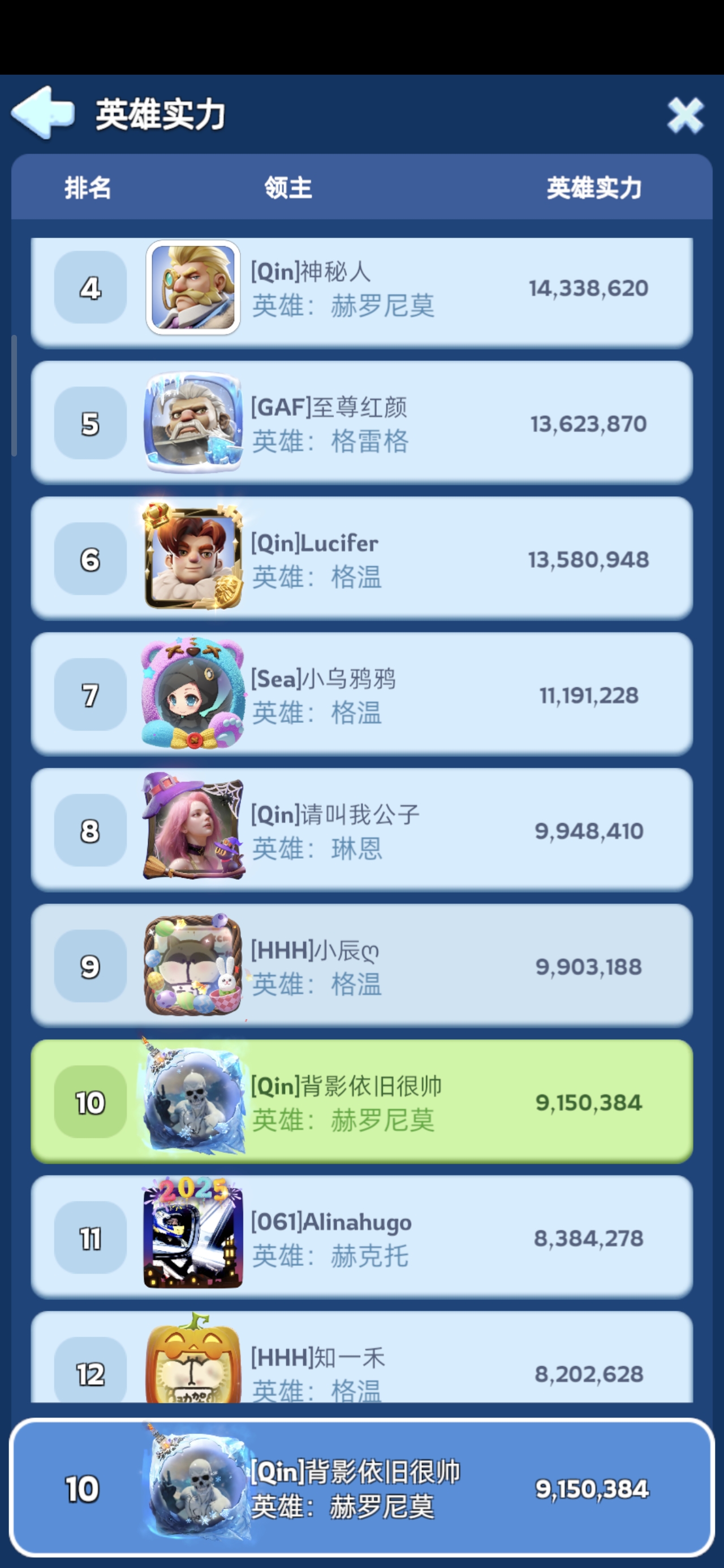Tap [Qin]请叫我公子 rank 8 row
This screenshot has width=724, height=1568.
pyautogui.click(x=361, y=830)
